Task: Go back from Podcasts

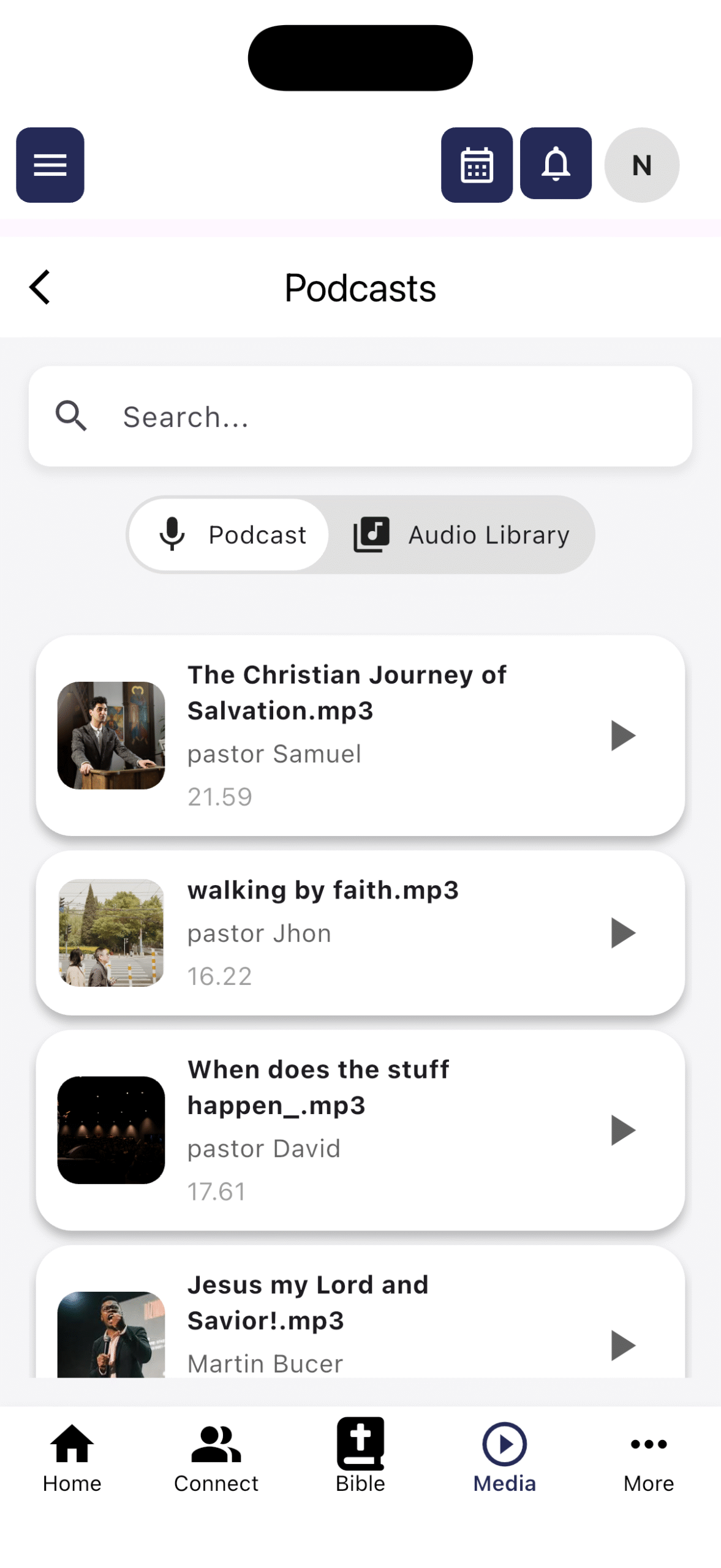Action: (x=40, y=287)
